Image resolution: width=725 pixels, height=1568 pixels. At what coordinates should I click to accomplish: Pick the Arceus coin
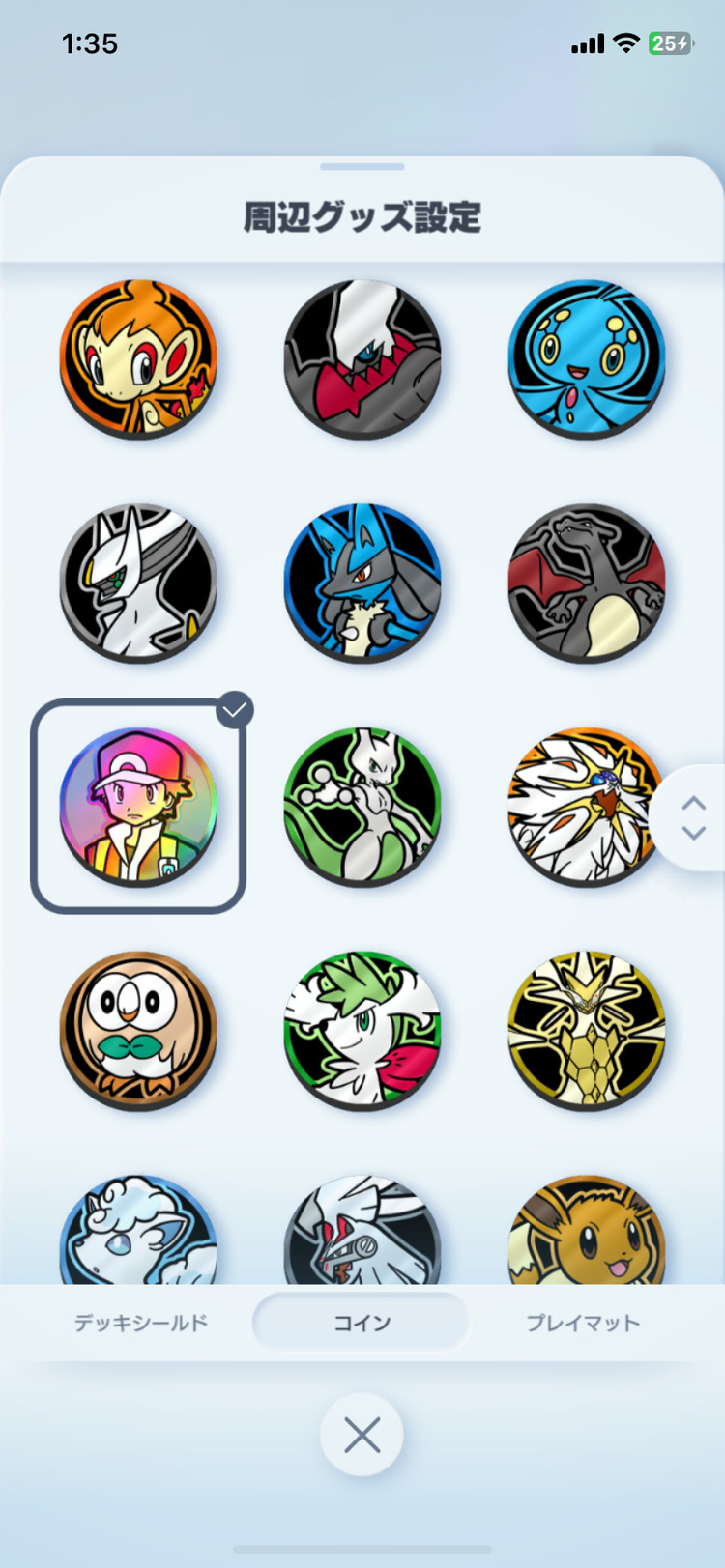click(138, 582)
